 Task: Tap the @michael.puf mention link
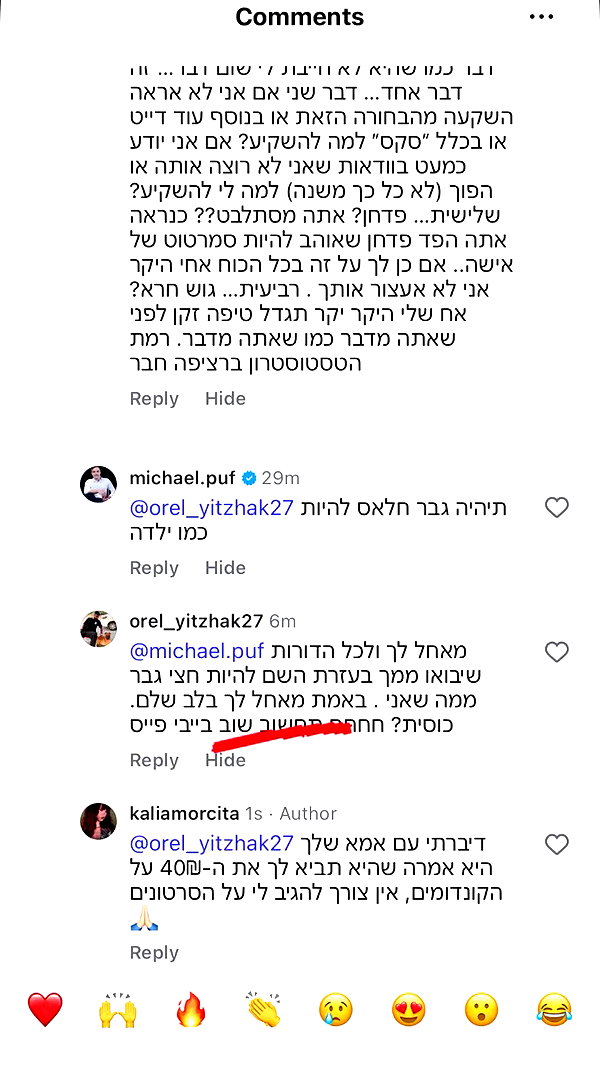pos(197,652)
